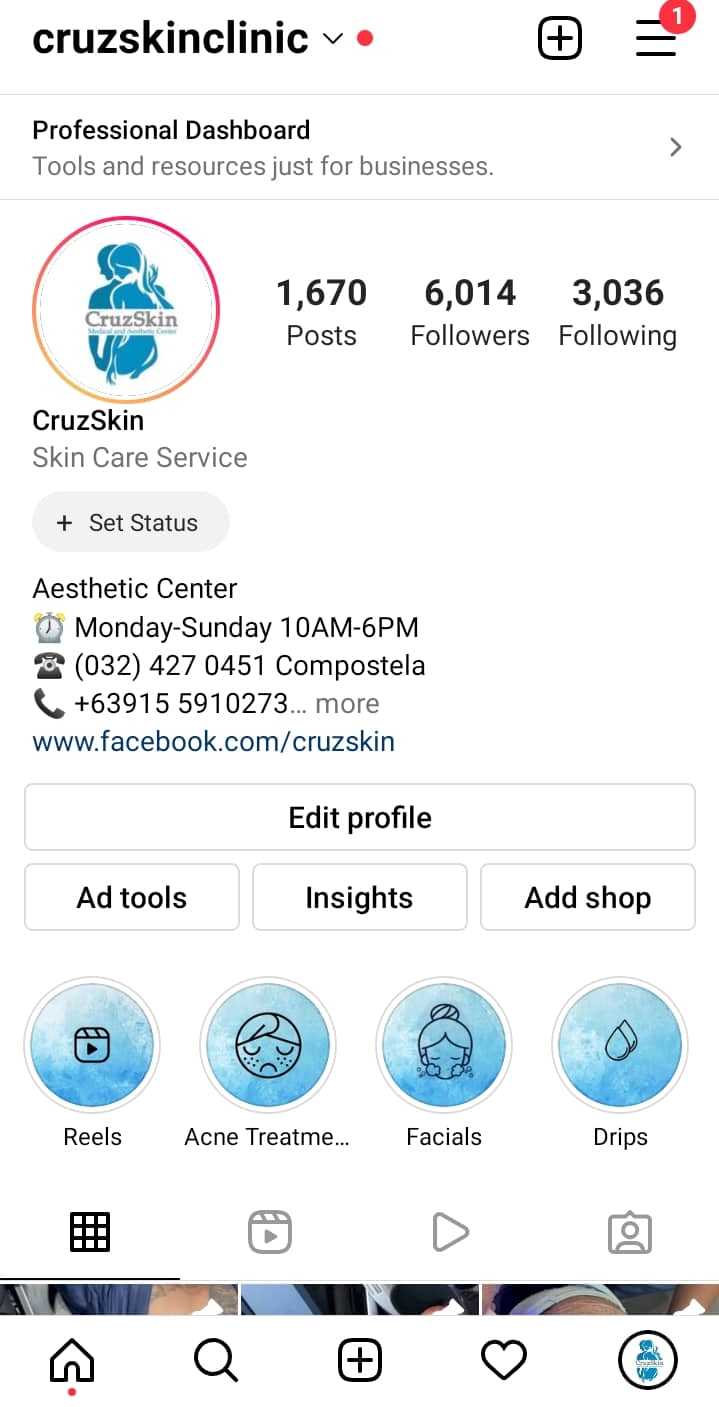Open Ad tools
Viewport: 719px width, 1407px height.
click(131, 897)
